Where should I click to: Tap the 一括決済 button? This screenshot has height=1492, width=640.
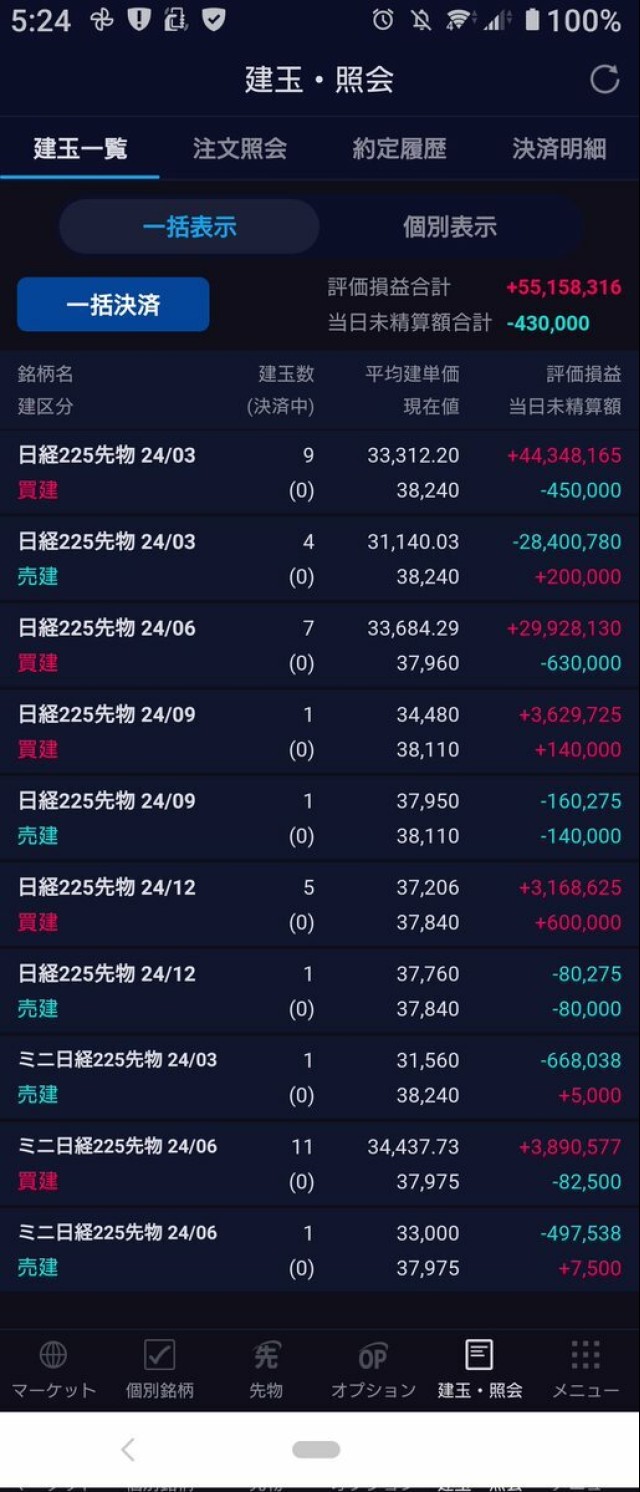pyautogui.click(x=113, y=305)
